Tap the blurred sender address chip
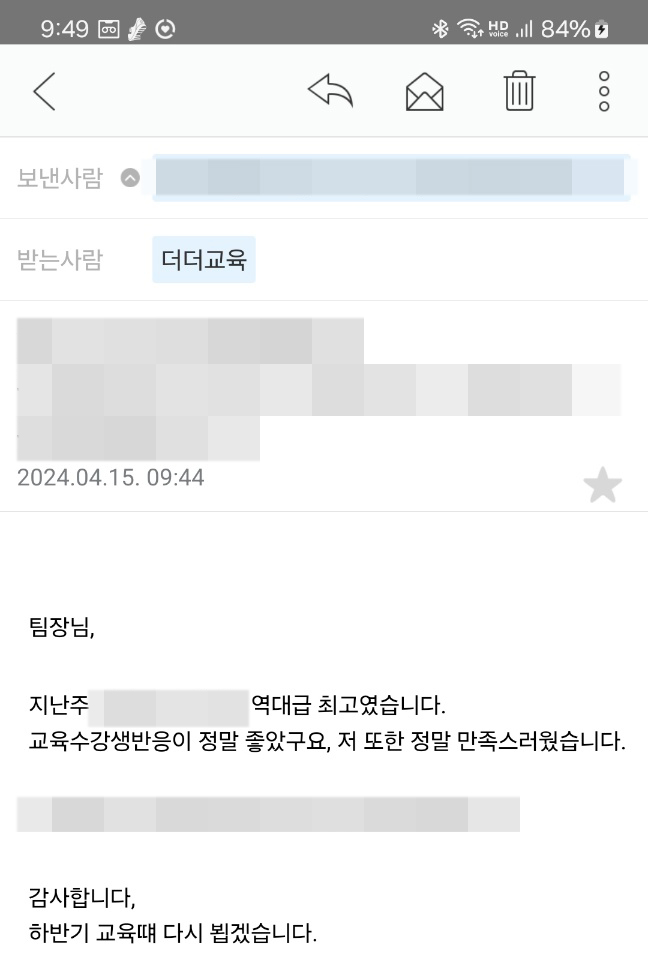 (x=390, y=178)
